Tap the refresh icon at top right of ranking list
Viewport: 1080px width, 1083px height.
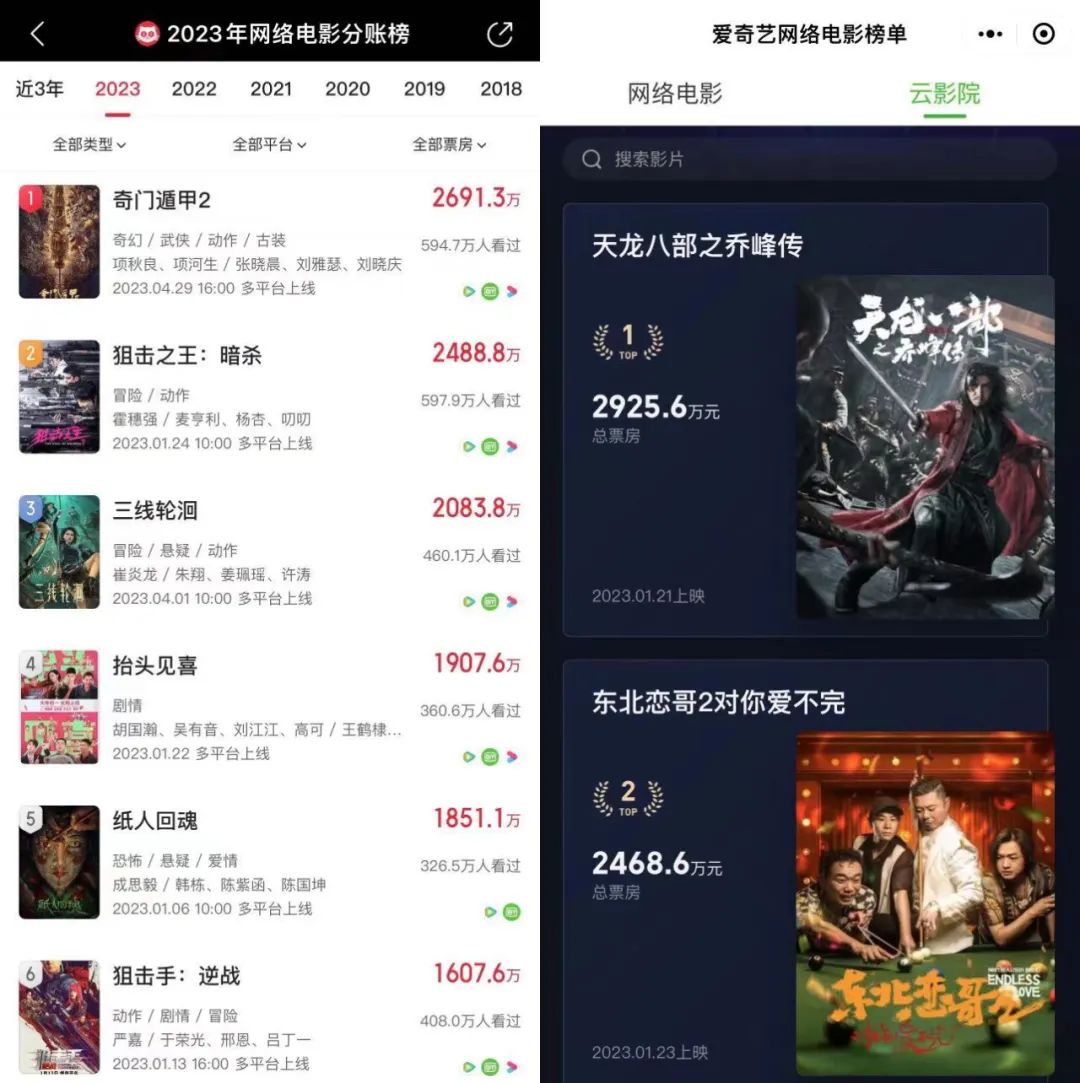[500, 33]
